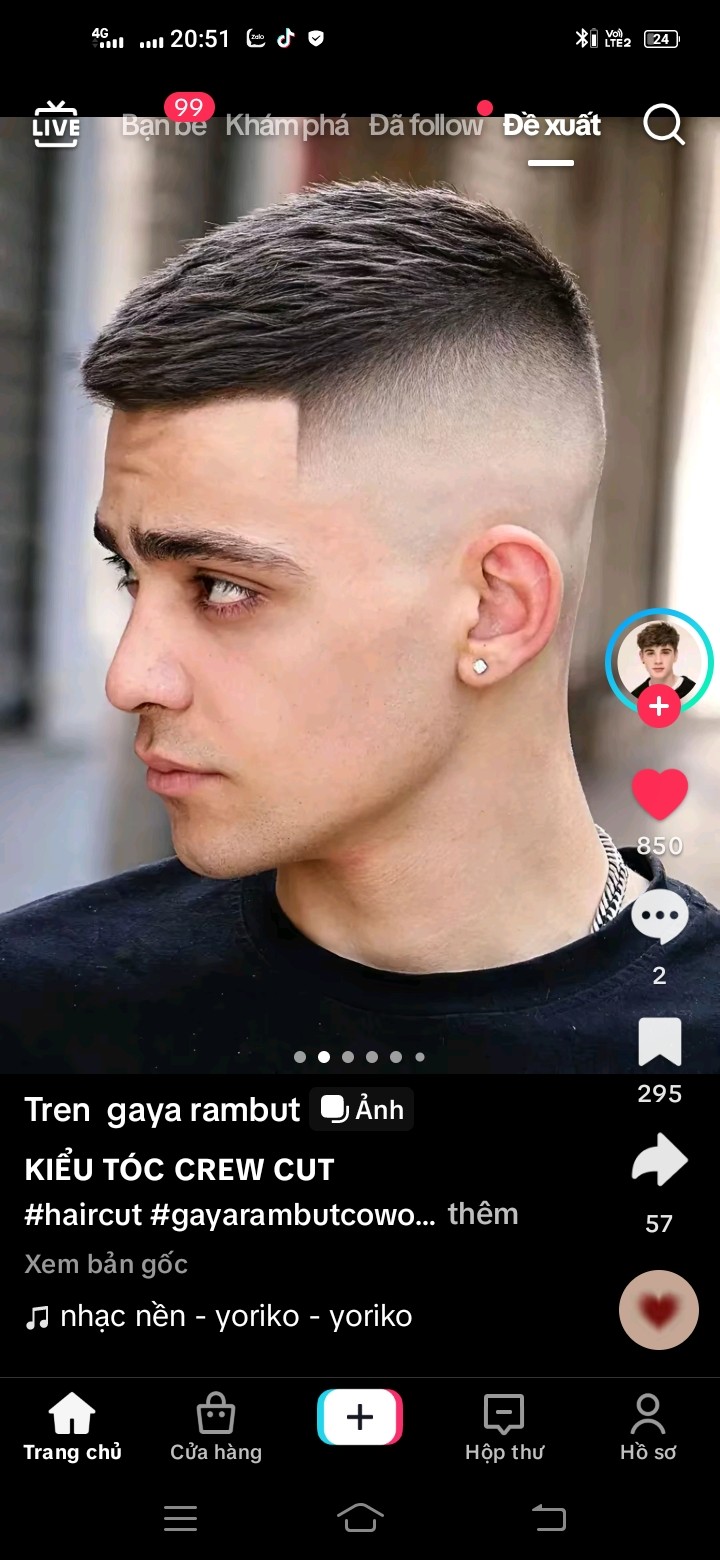
Task: Open the Tren gaya rambut profile
Action: [162, 1109]
